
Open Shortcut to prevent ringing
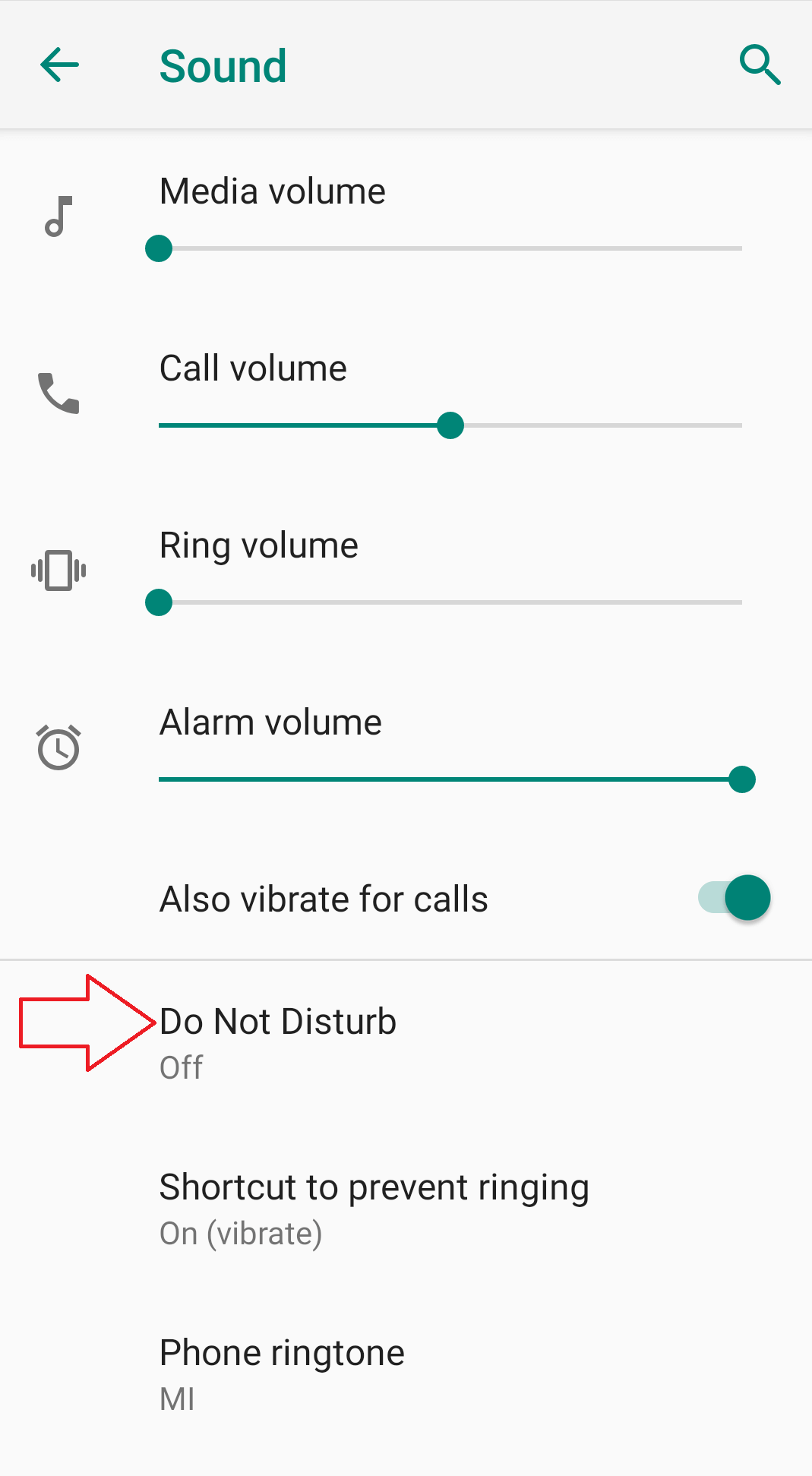[406, 1209]
